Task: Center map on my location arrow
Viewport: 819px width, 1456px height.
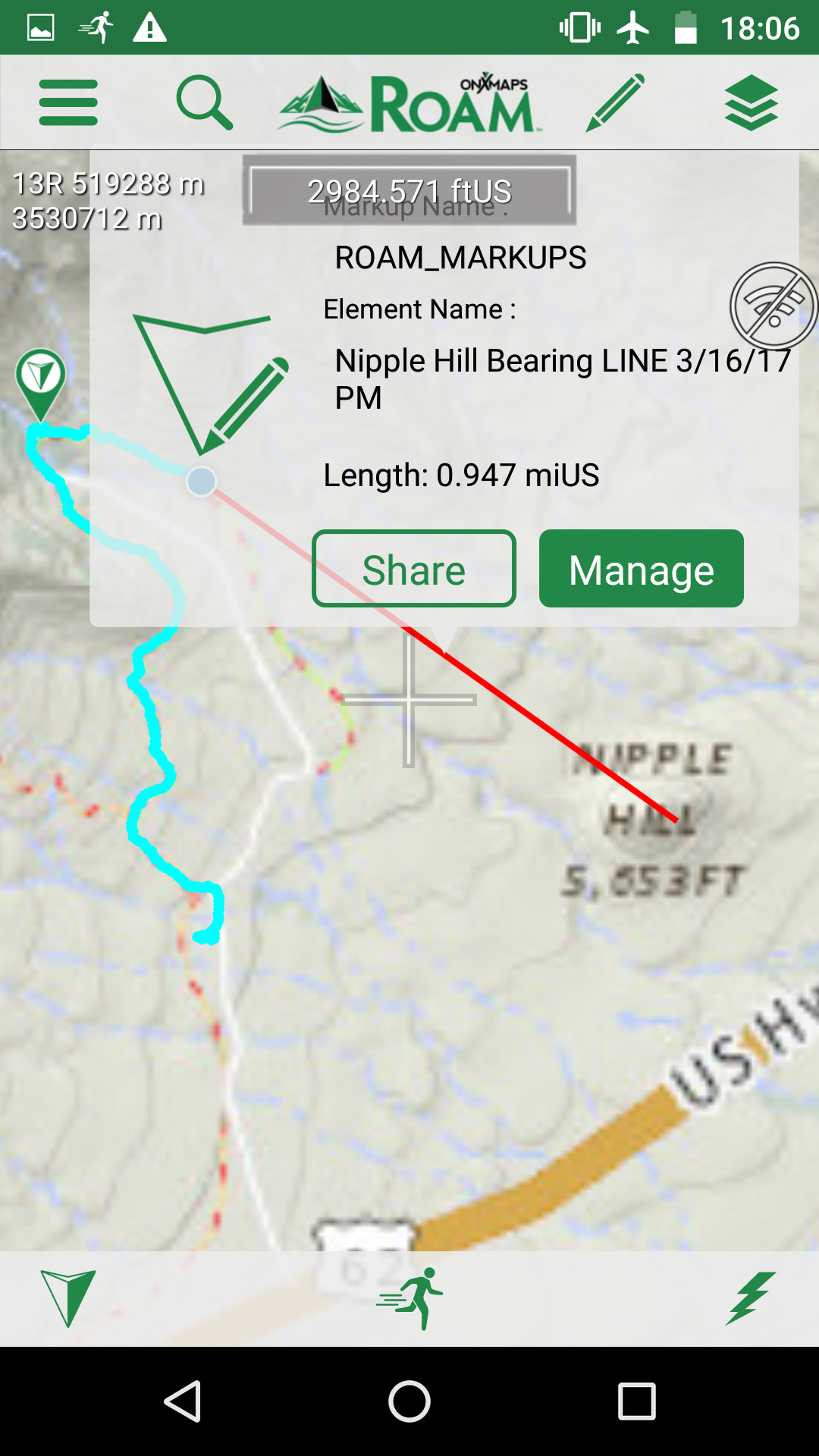Action: click(x=68, y=1297)
